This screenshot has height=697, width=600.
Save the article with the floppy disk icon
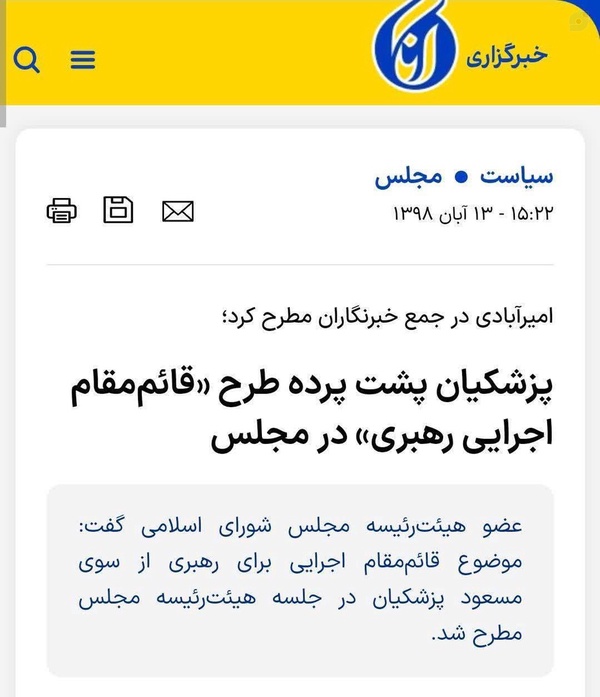click(x=118, y=209)
